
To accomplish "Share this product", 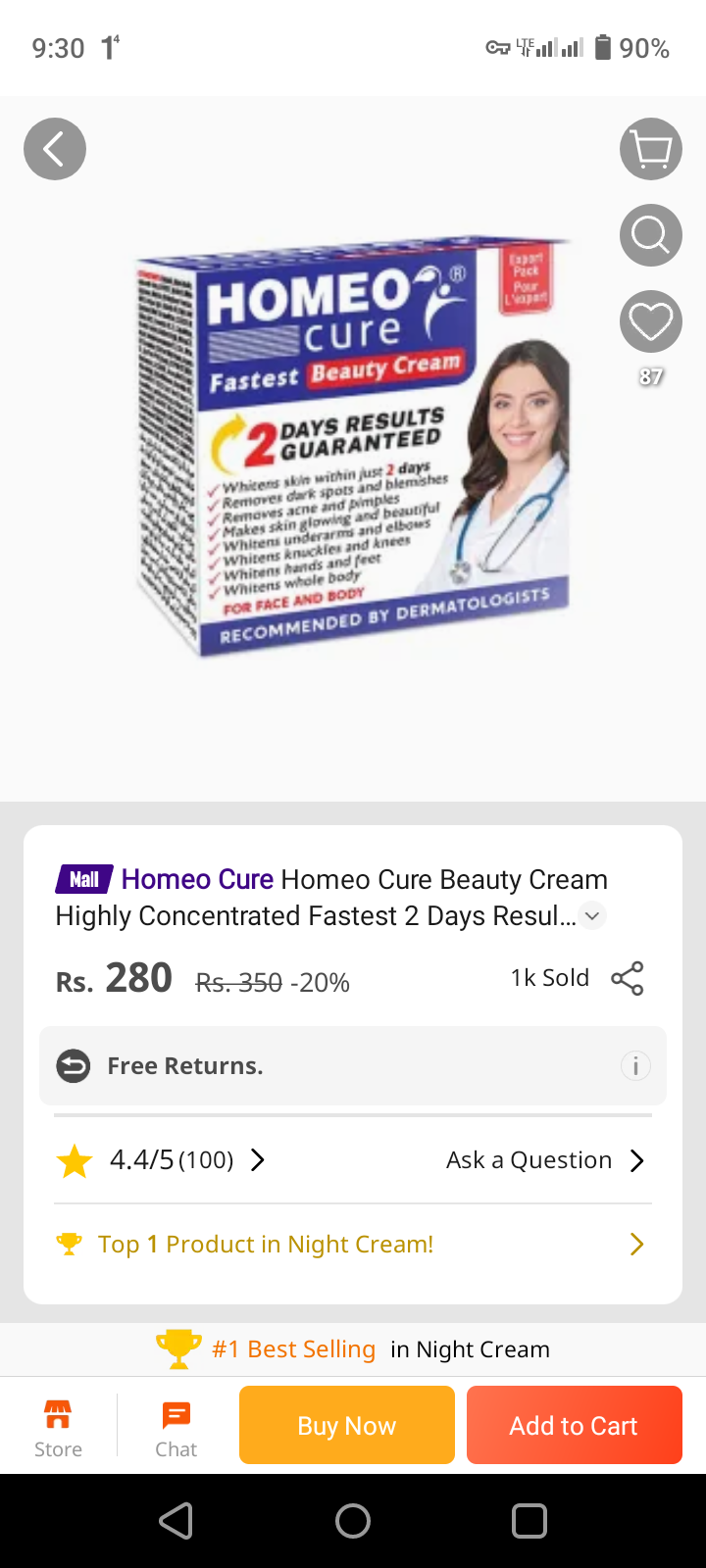I will tap(628, 978).
